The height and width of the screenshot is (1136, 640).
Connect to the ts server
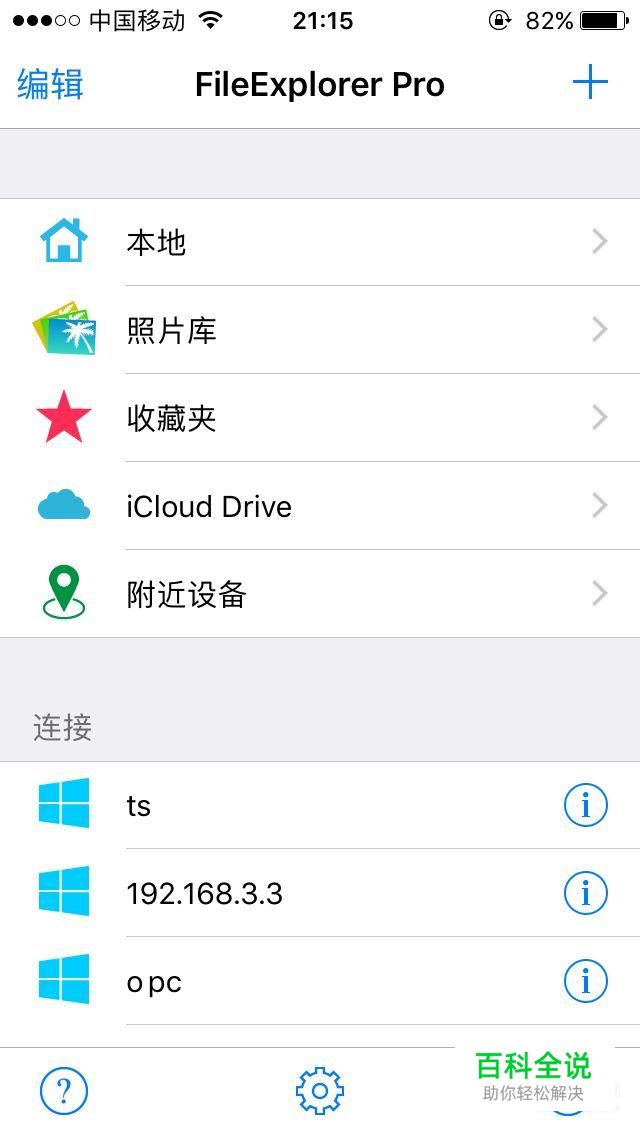coord(275,805)
